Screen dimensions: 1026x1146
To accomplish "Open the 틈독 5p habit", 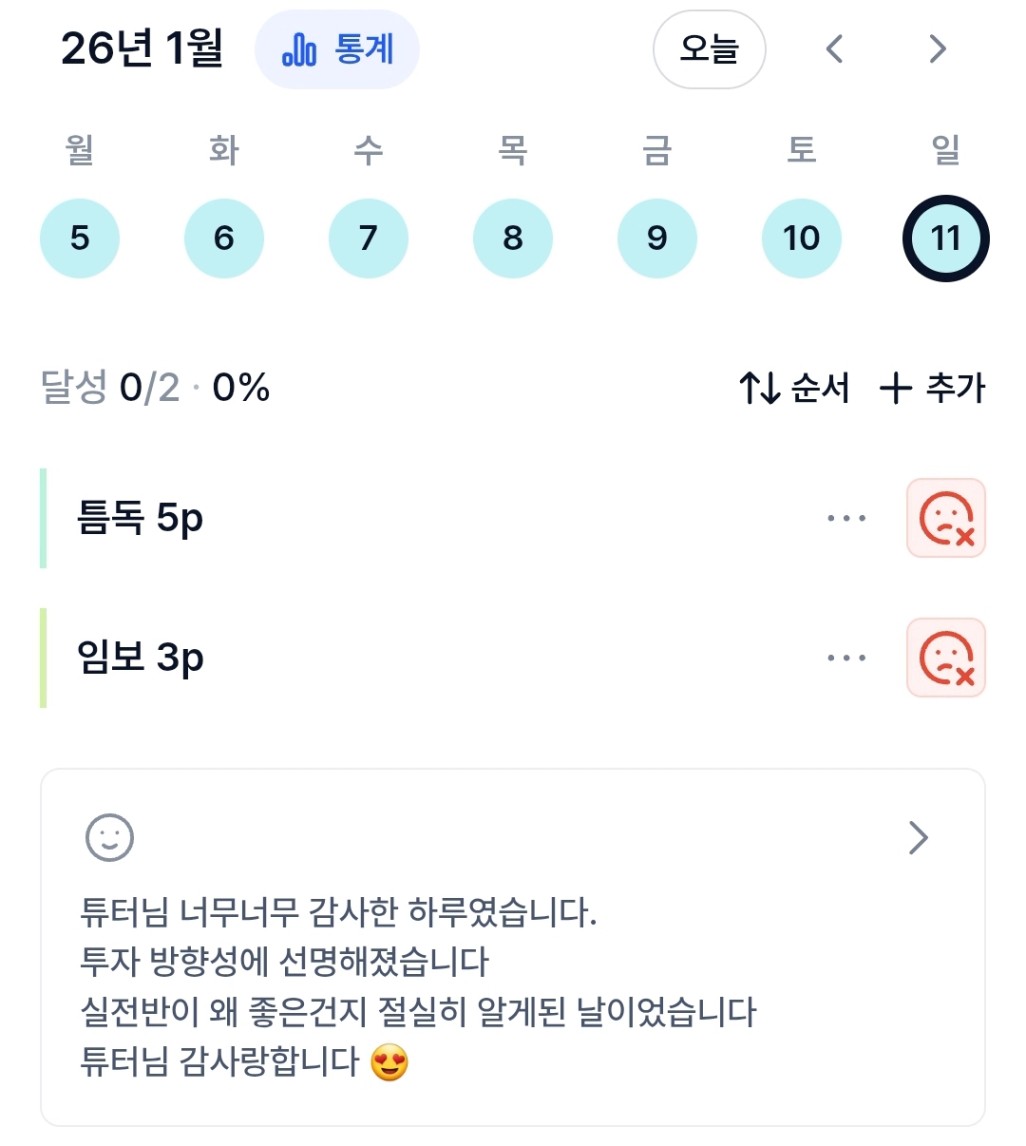I will [140, 518].
